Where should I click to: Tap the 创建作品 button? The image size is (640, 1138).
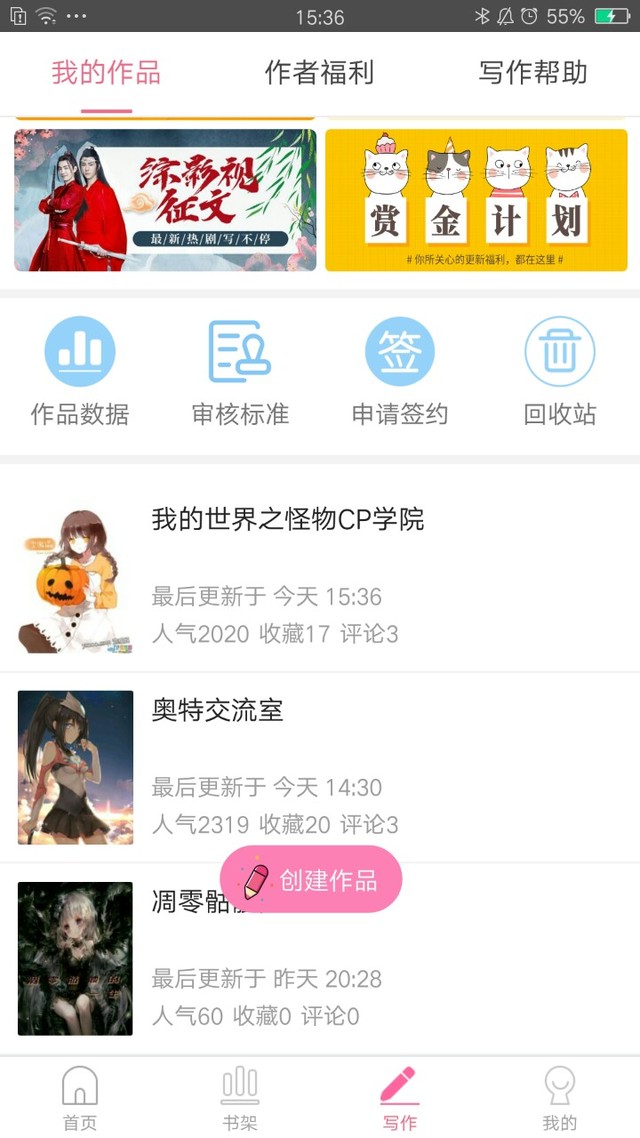click(311, 880)
